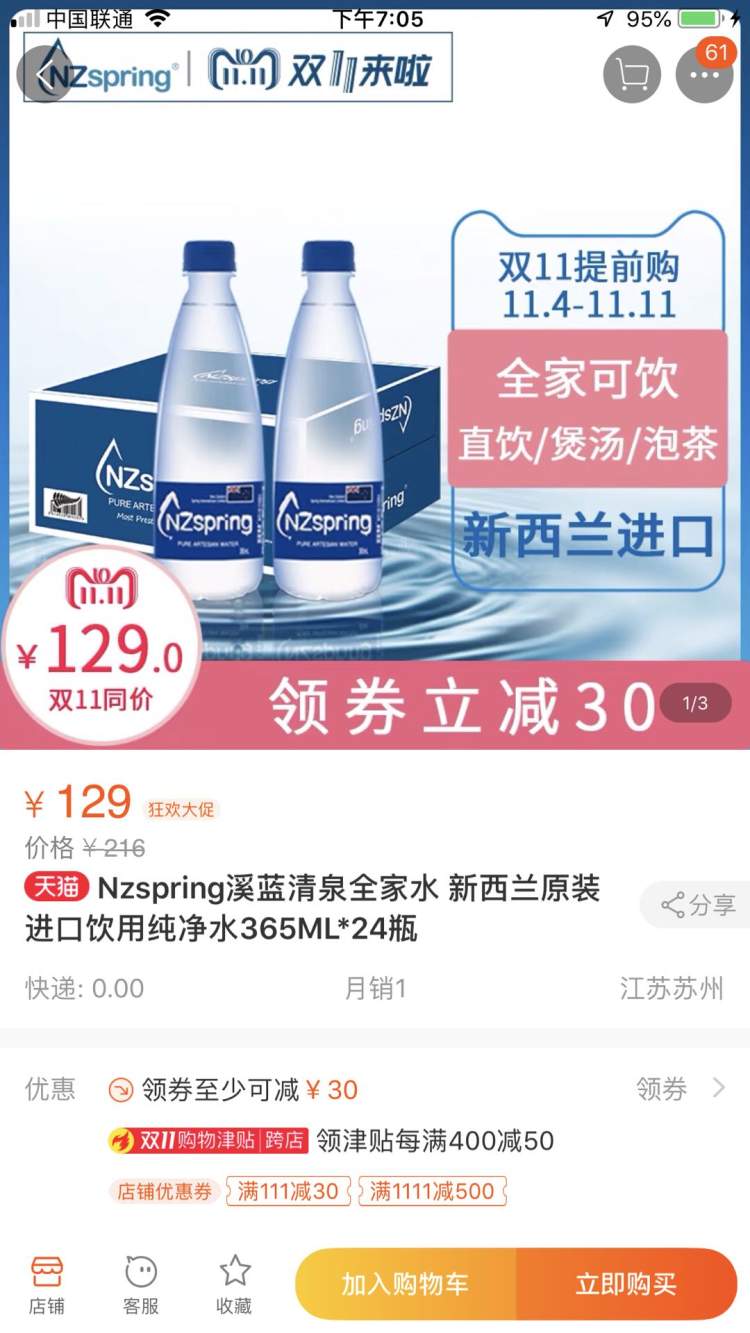Open the three-dot overflow menu
The width and height of the screenshot is (750, 1333).
pos(704,74)
